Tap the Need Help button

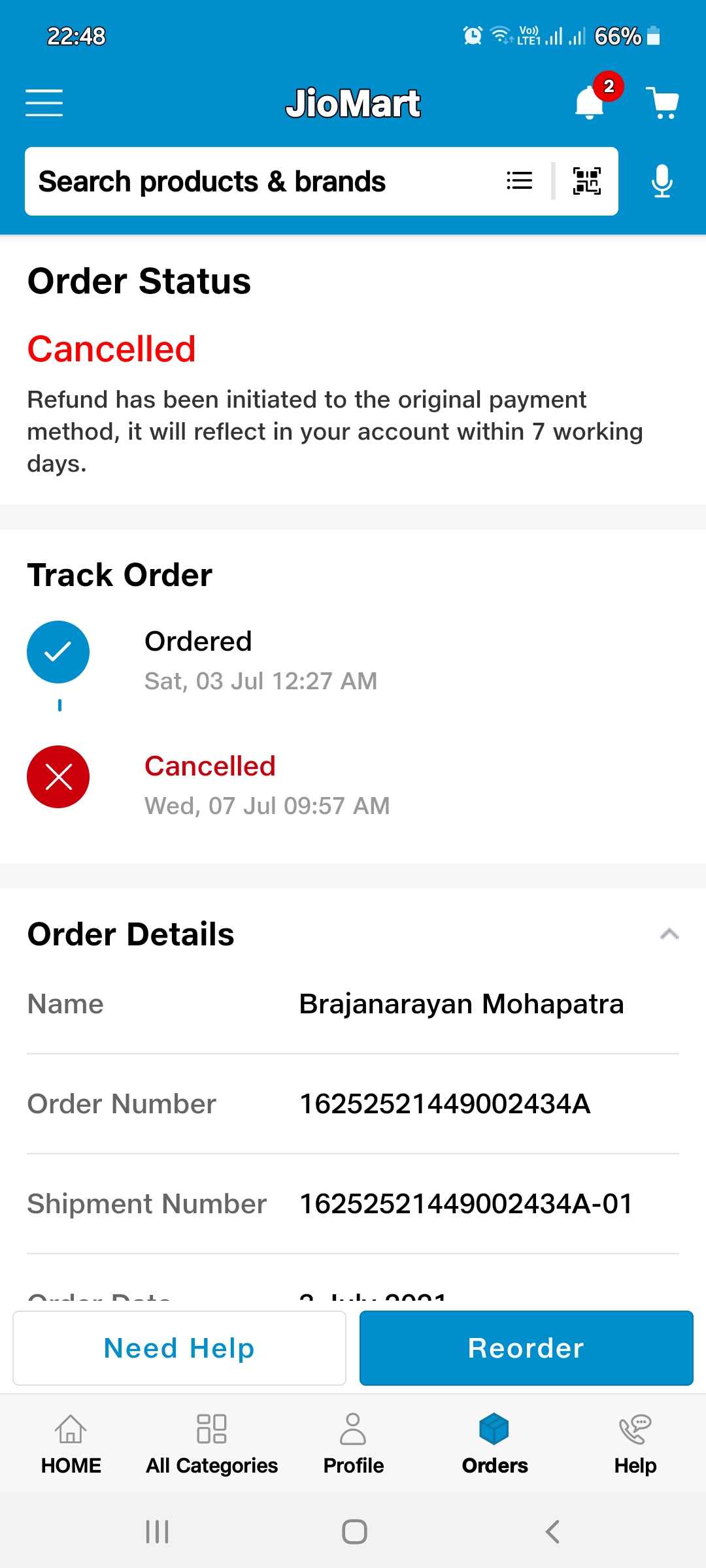(x=179, y=1348)
